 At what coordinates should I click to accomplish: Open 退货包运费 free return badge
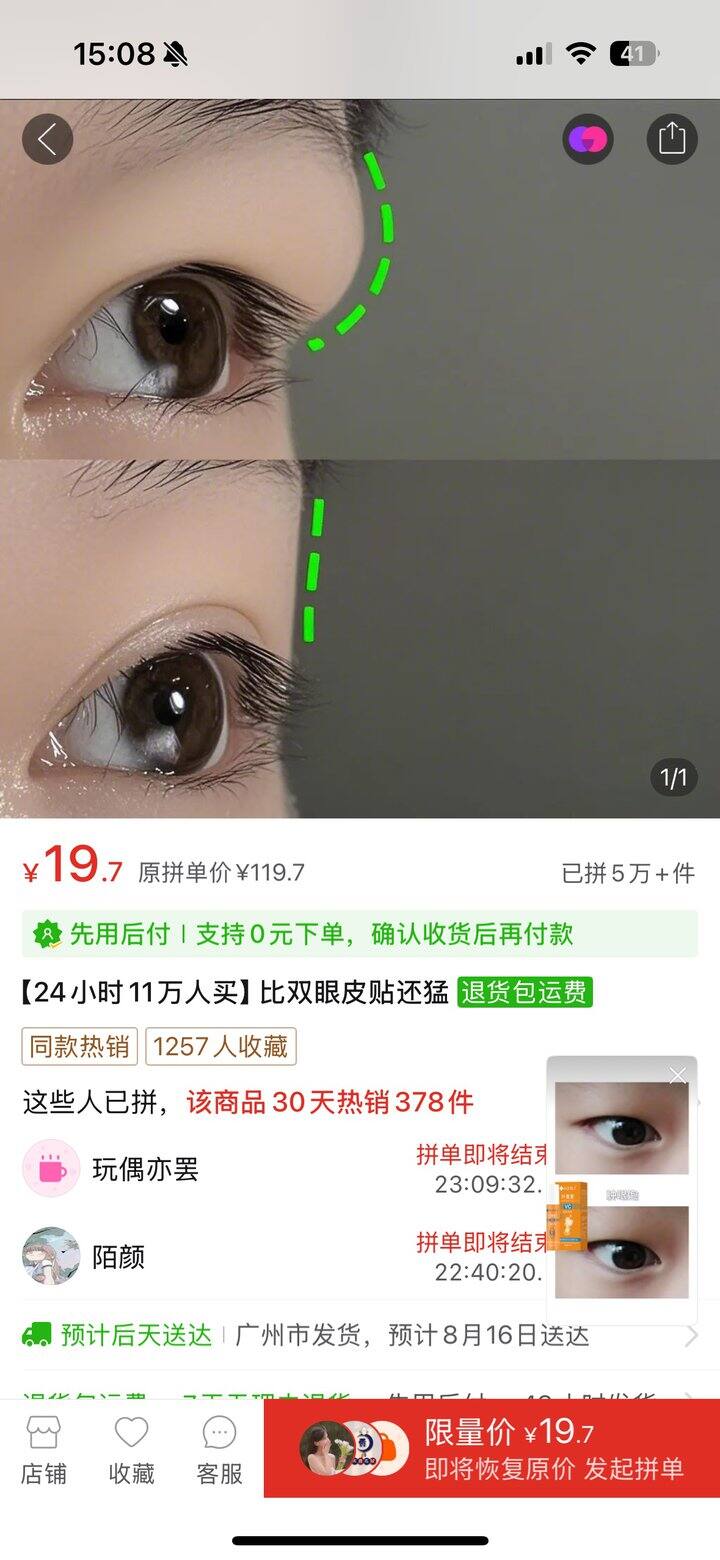(525, 993)
